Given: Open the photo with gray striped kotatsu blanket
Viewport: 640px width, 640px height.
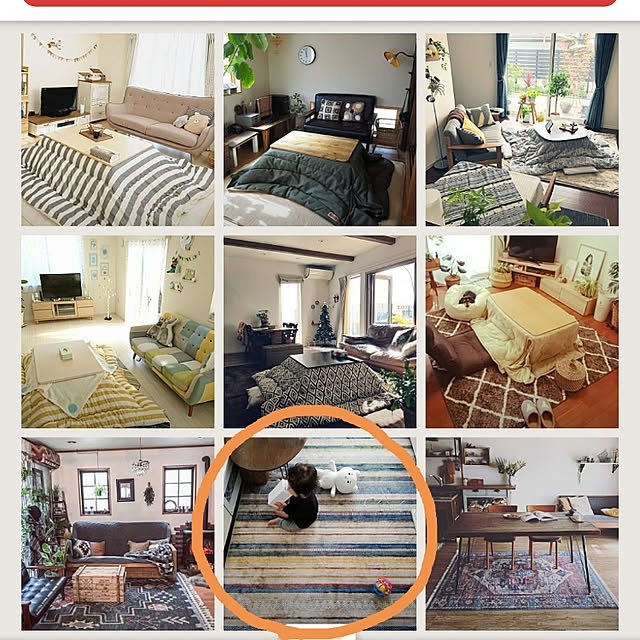Looking at the screenshot, I should pyautogui.click(x=118, y=129).
